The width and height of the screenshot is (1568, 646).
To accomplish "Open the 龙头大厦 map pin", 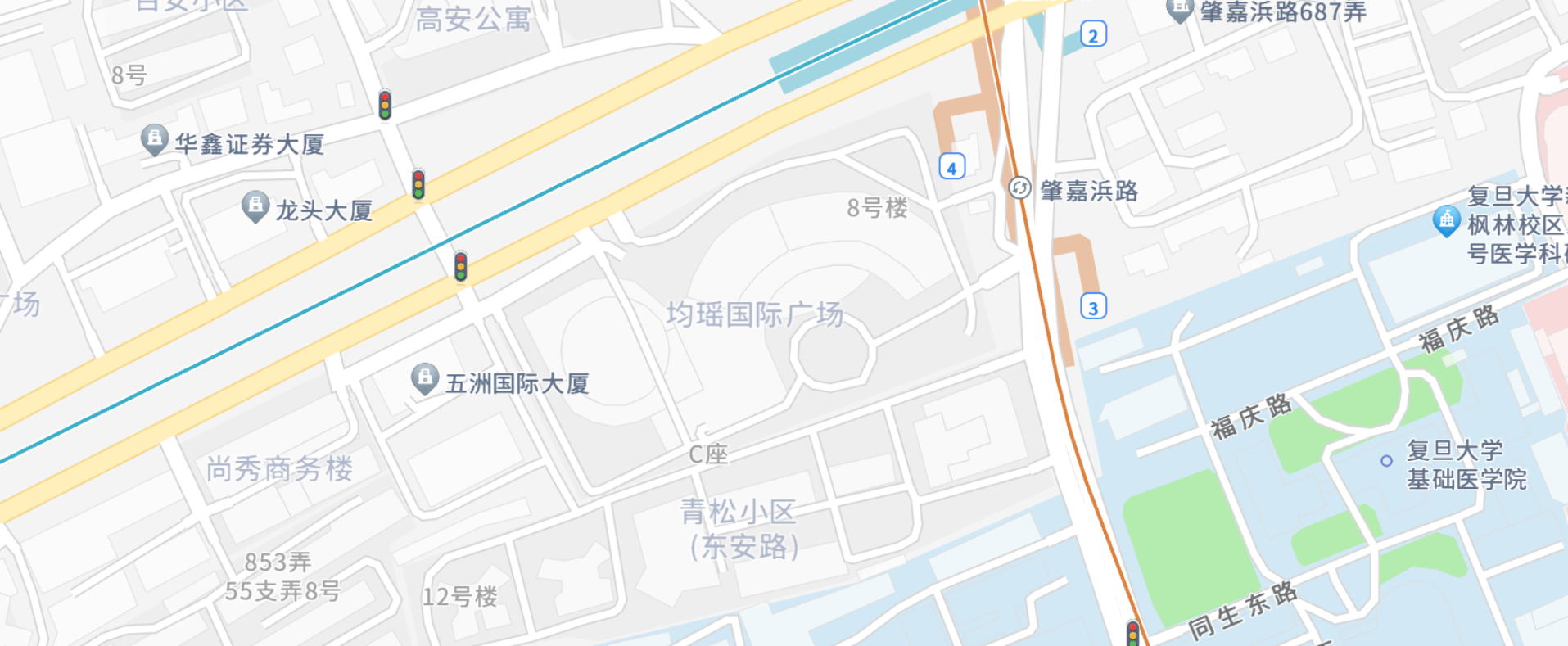I will pos(255,206).
